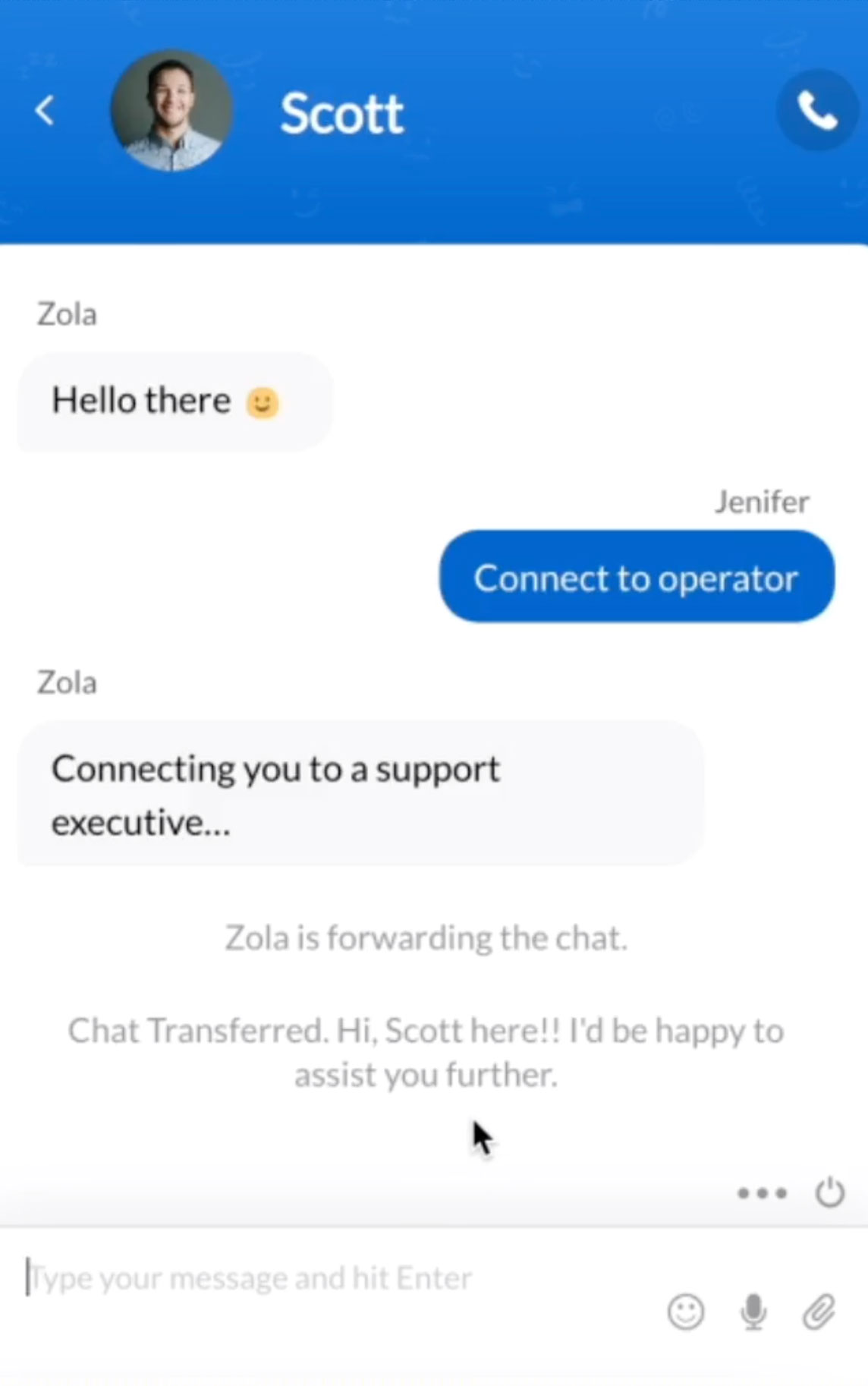Start a voice call with Scott
The image size is (868, 1386).
[816, 111]
